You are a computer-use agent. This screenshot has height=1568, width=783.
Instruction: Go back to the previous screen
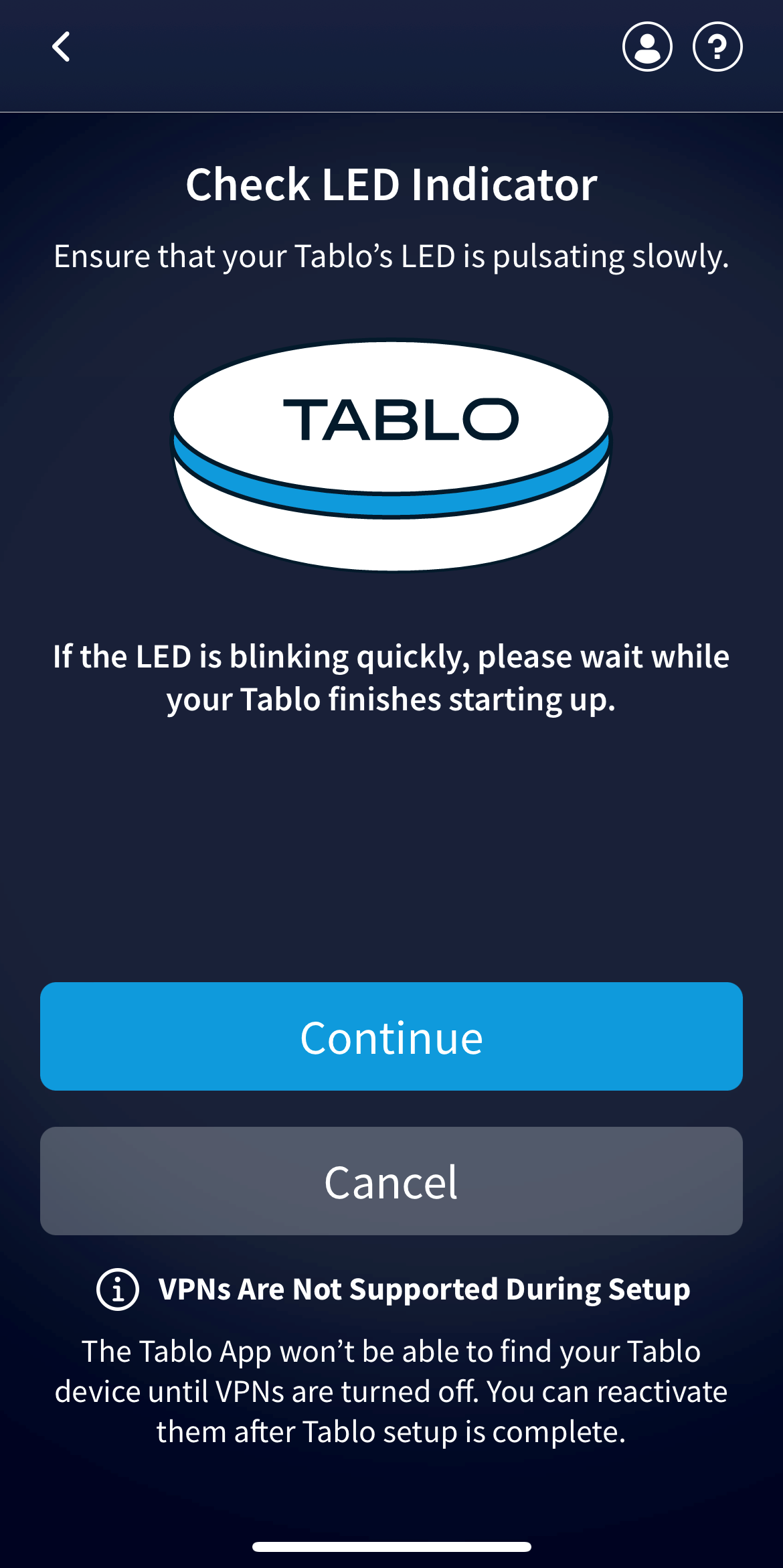pos(62,47)
